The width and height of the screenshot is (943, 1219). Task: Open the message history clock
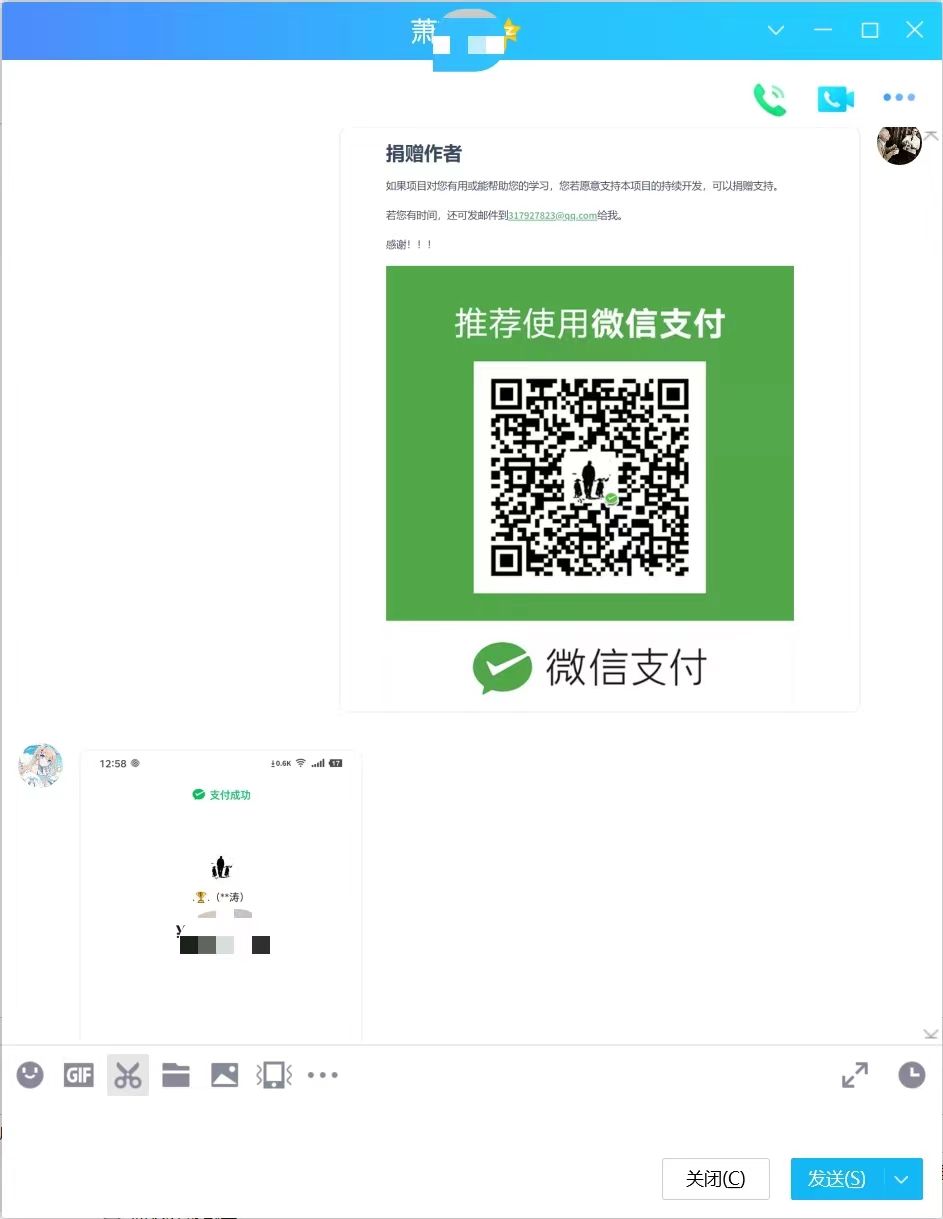tap(911, 1075)
